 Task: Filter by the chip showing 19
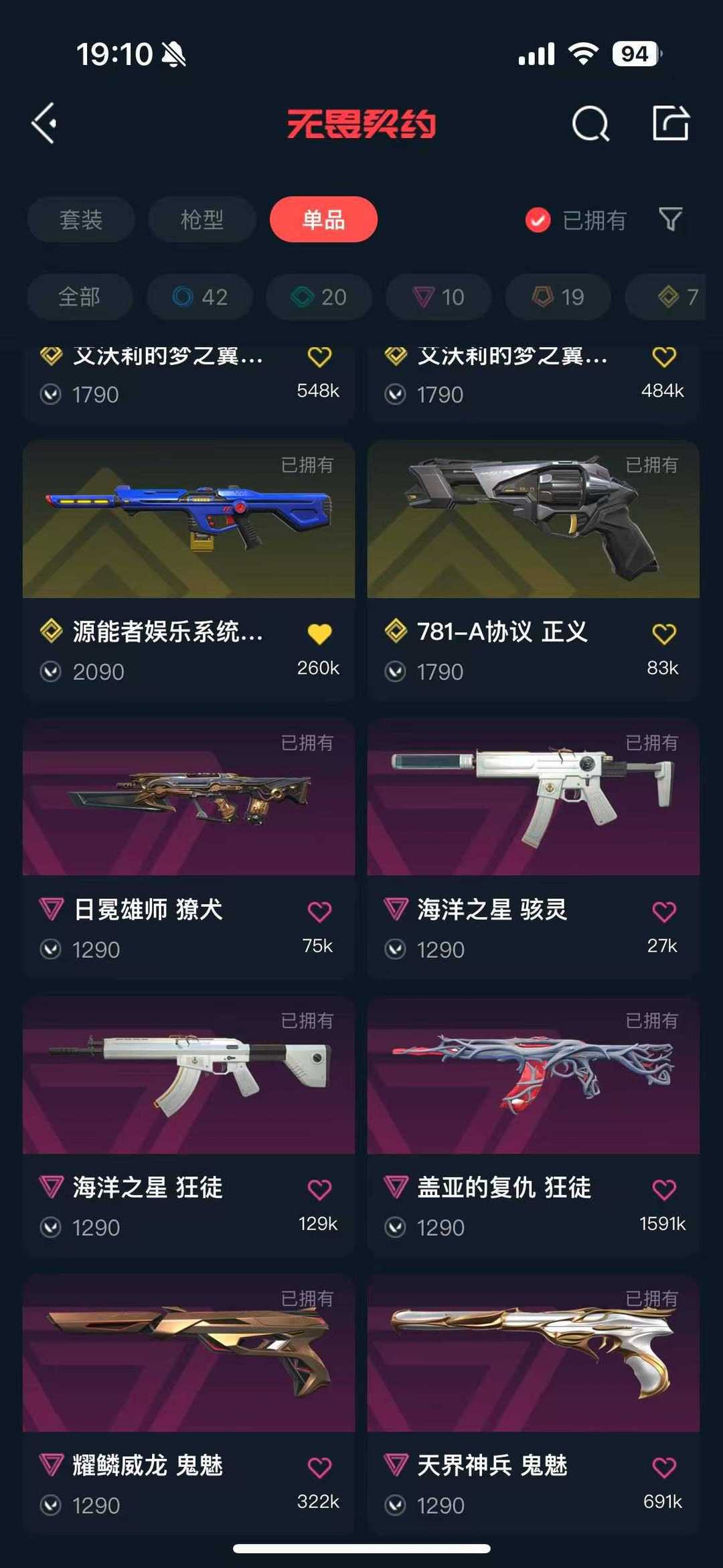tap(558, 297)
